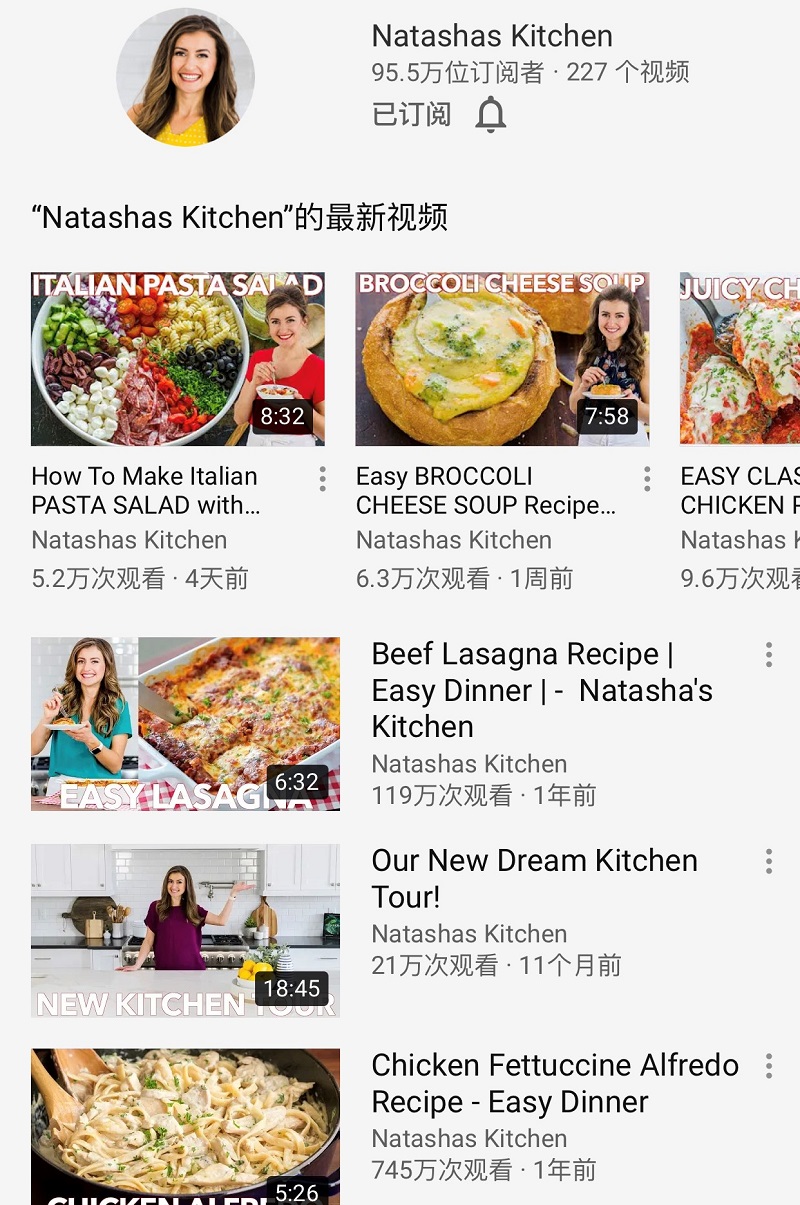Tap the 已订阅 subscribed button

(411, 115)
